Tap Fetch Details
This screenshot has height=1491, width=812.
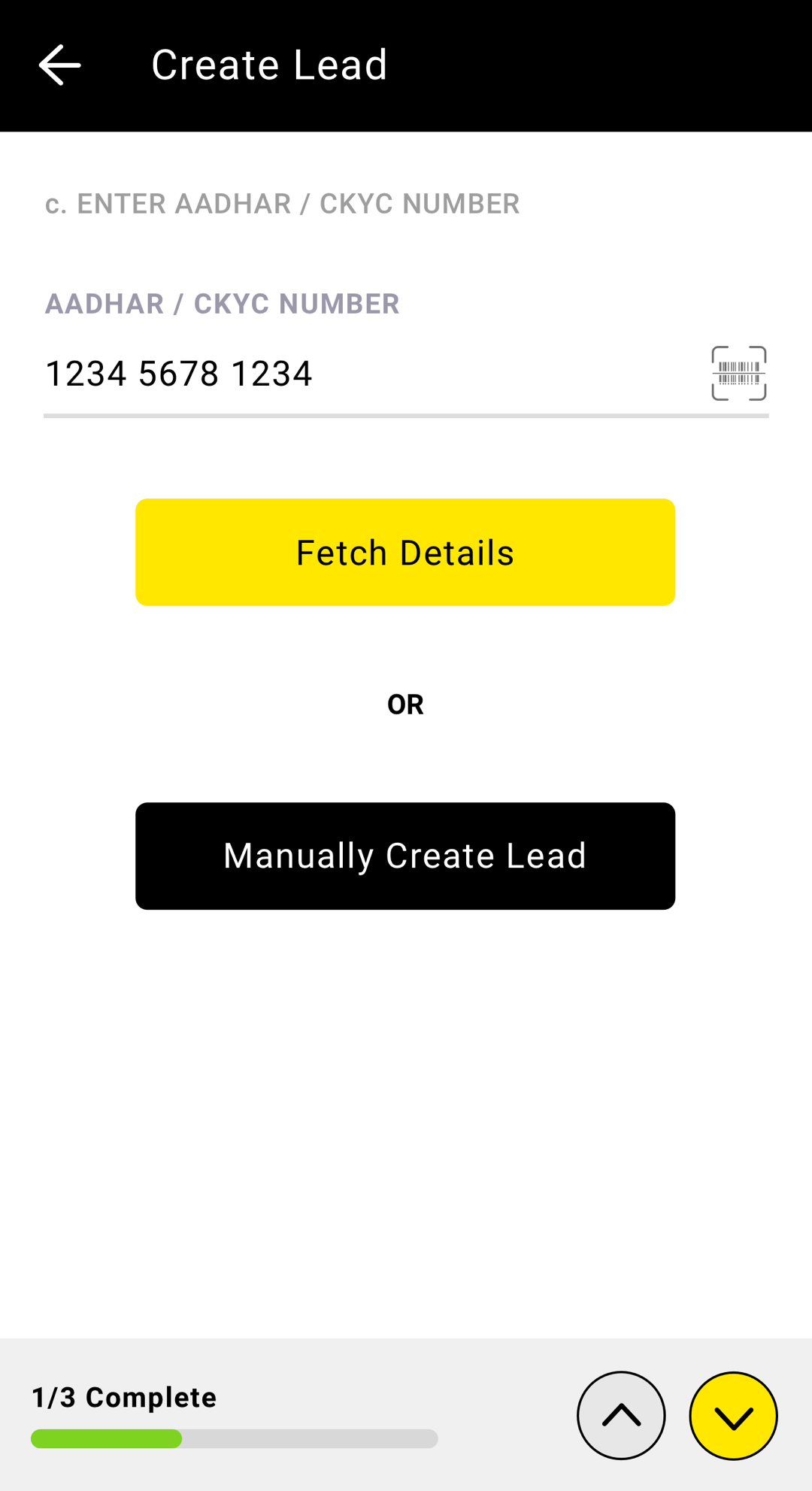(x=405, y=552)
